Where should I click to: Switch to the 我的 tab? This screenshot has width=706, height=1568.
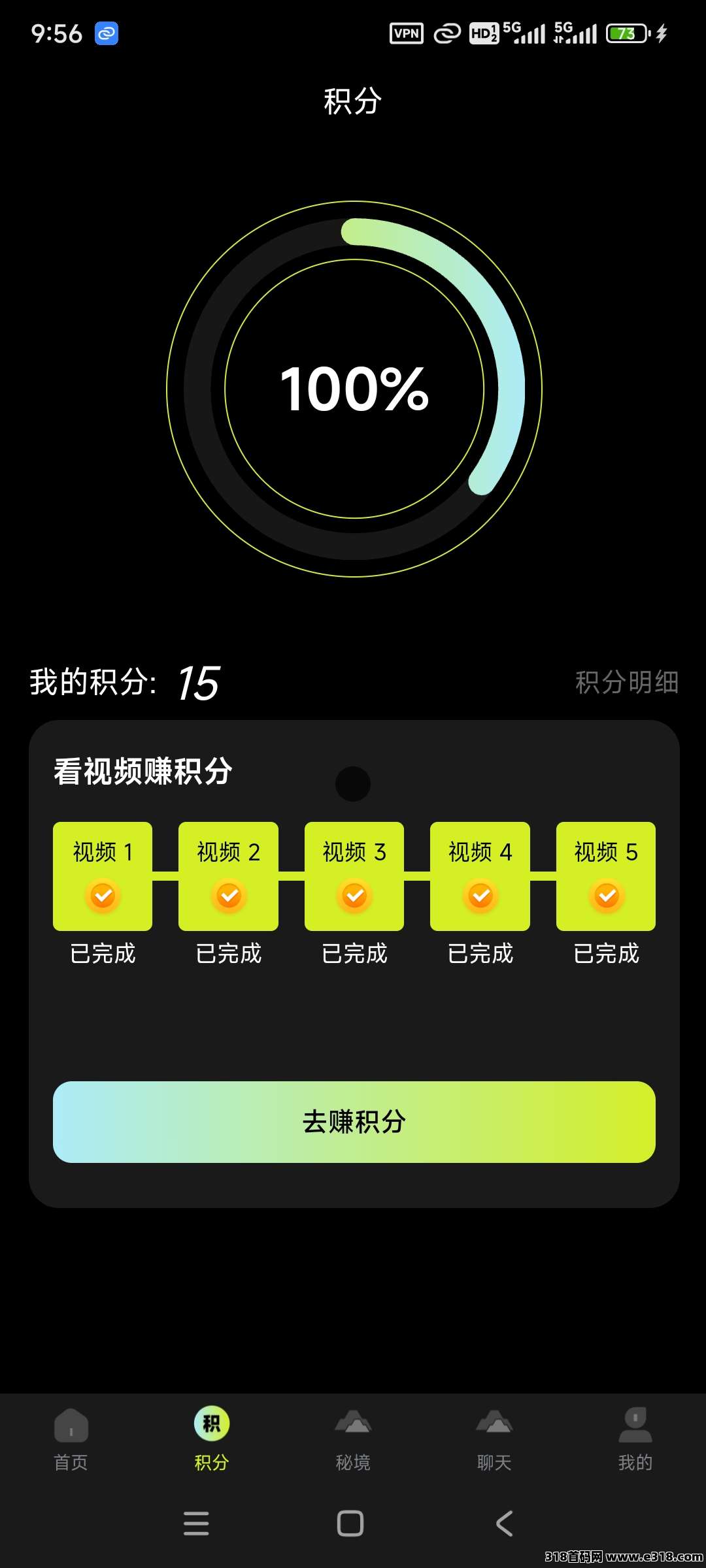click(635, 1439)
